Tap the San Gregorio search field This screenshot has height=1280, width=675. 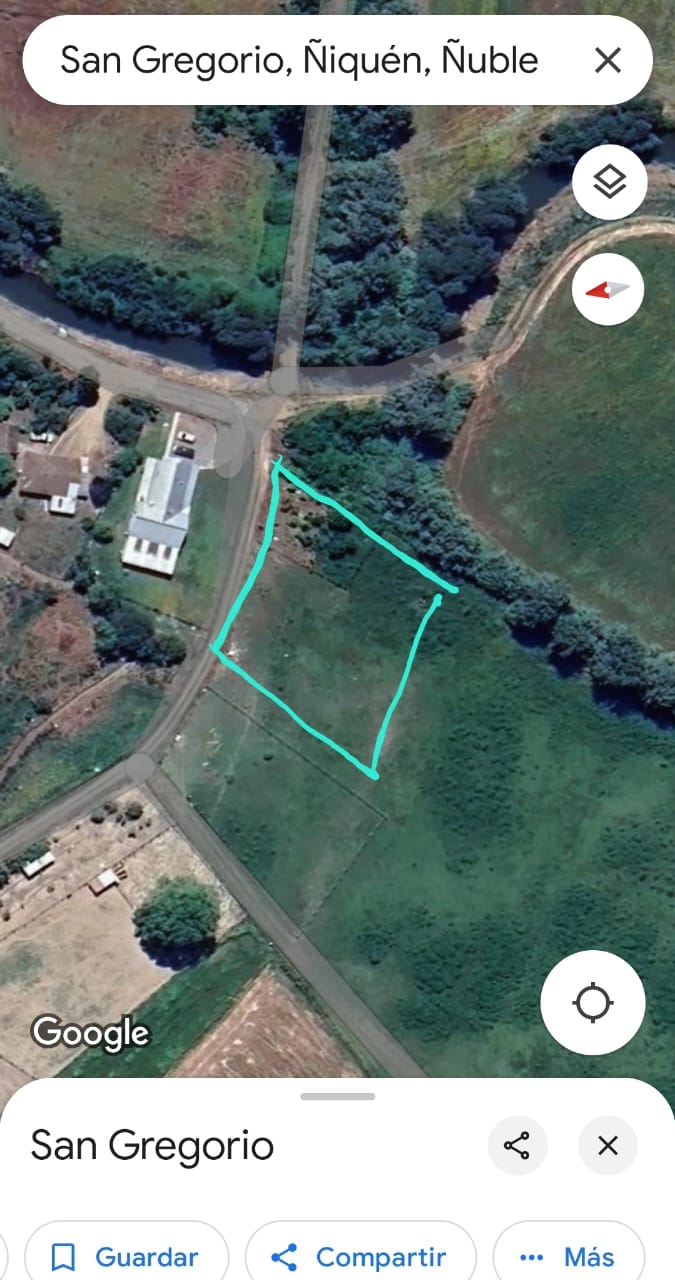click(300, 60)
